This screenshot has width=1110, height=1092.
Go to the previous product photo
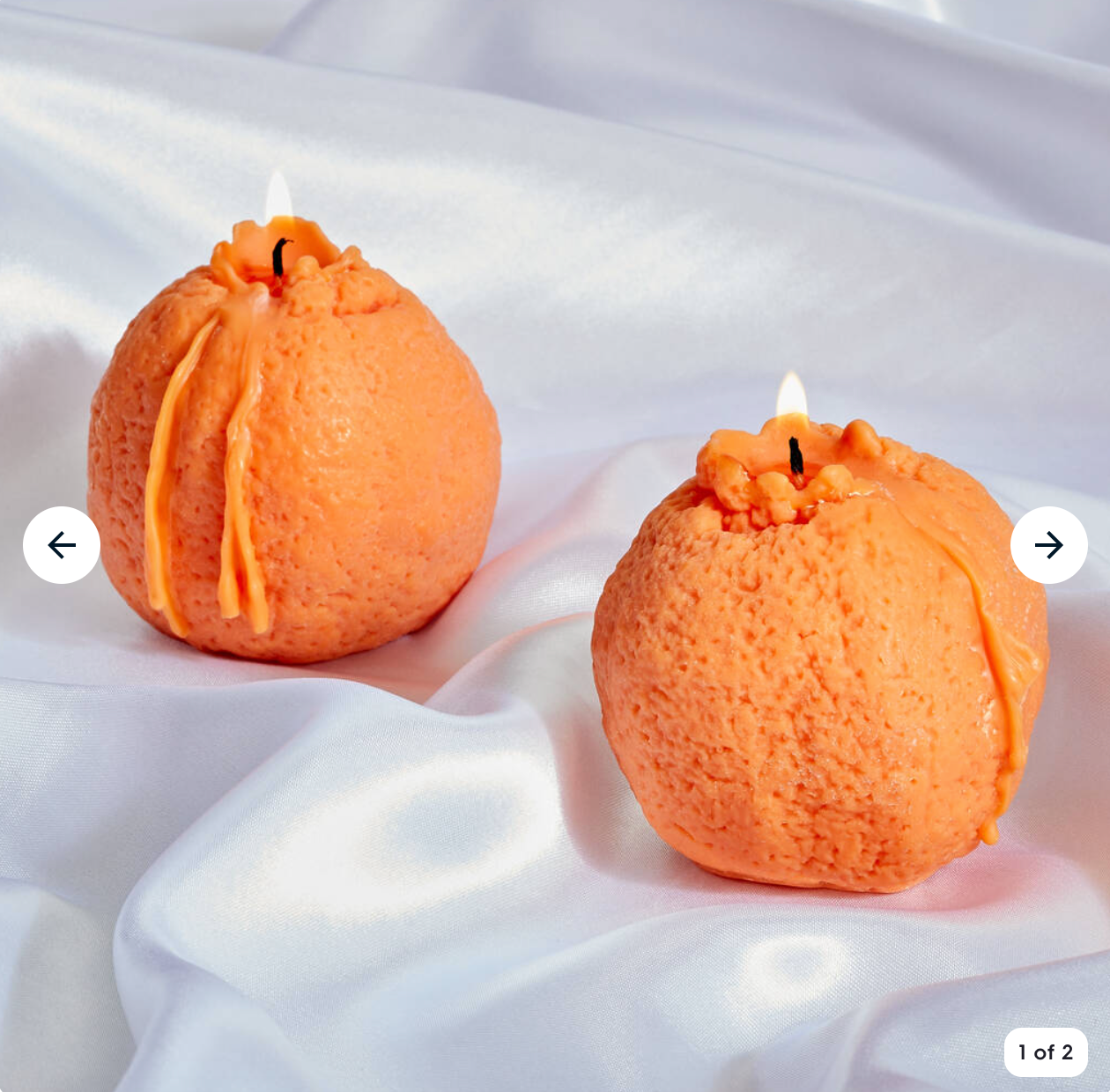point(62,545)
